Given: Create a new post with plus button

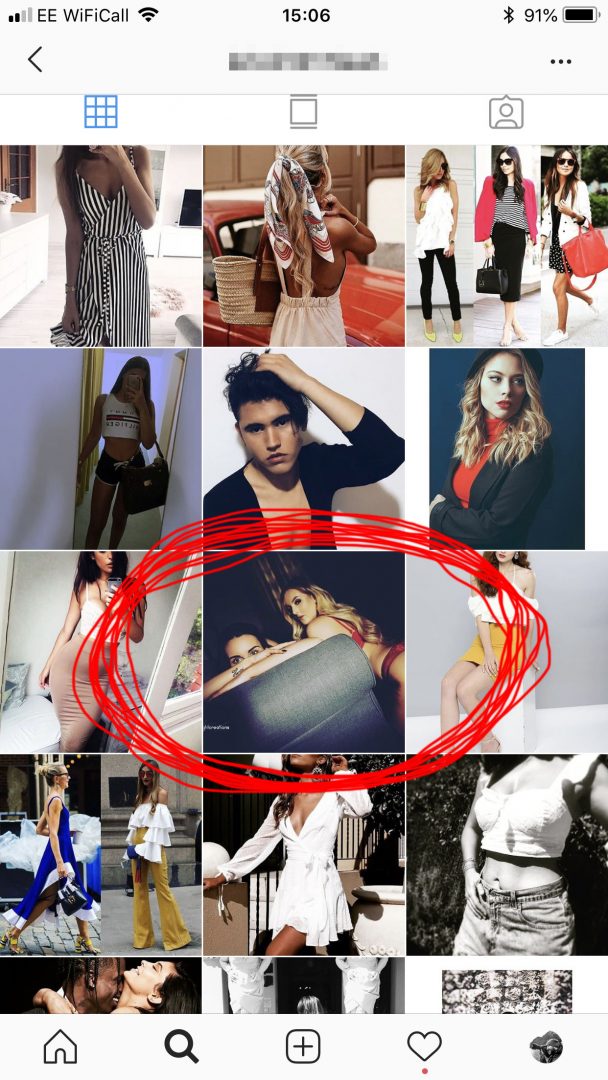Looking at the screenshot, I should 303,1047.
